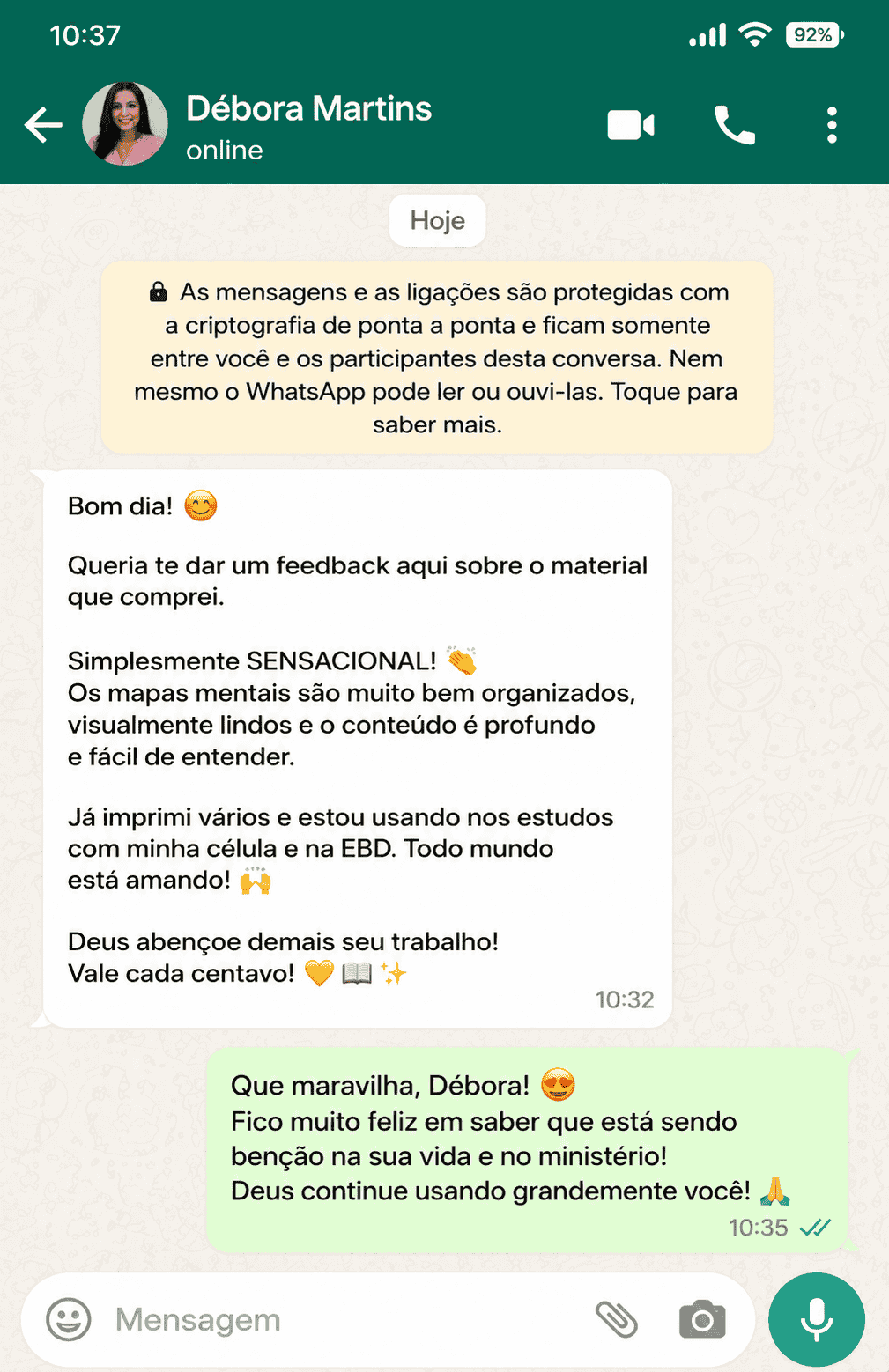The image size is (889, 1372).
Task: Open Débora Martins contact info
Action: (308, 126)
